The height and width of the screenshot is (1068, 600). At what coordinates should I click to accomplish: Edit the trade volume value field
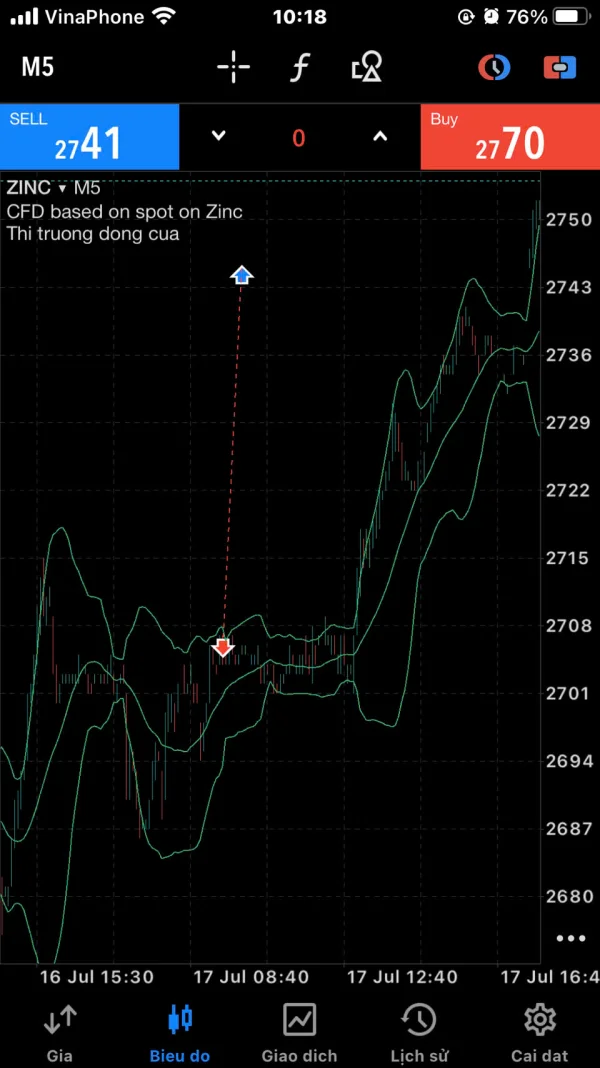[298, 138]
